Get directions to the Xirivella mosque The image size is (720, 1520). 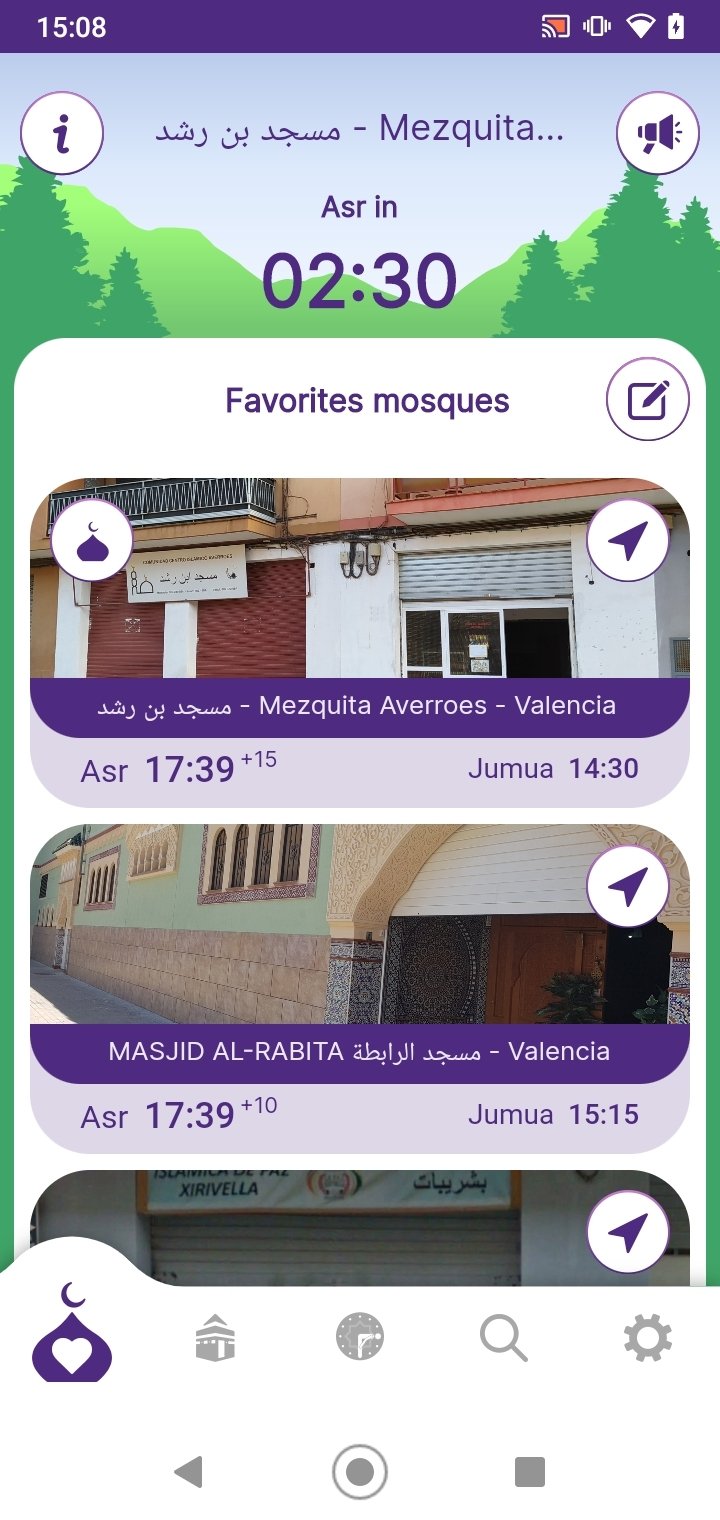click(627, 1233)
